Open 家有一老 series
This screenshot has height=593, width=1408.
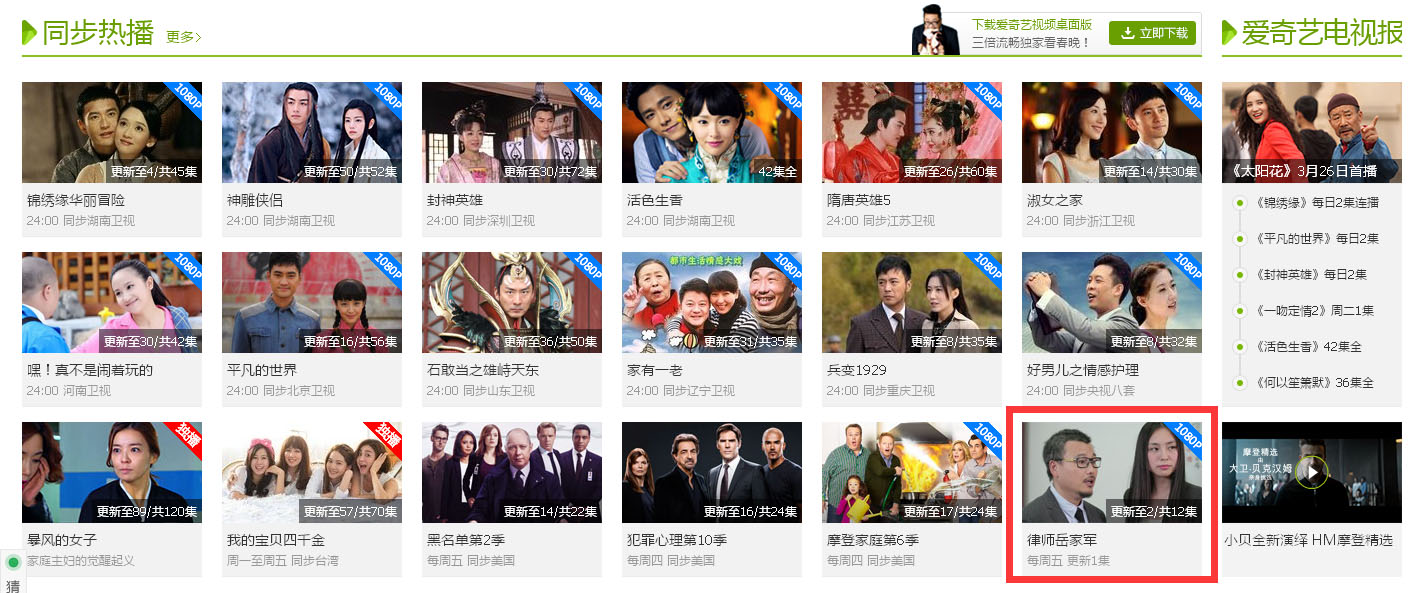point(711,302)
